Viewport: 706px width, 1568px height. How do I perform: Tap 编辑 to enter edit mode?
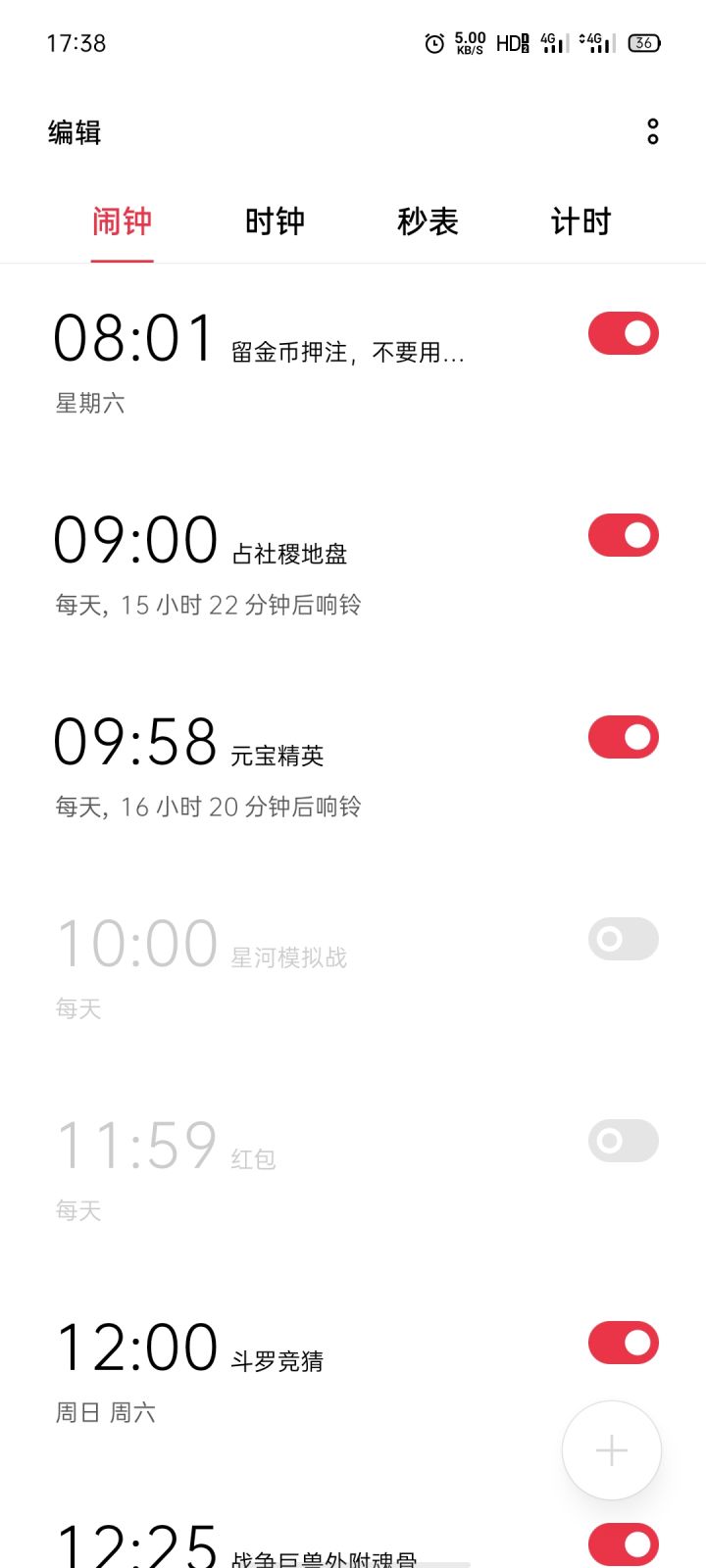[x=76, y=131]
